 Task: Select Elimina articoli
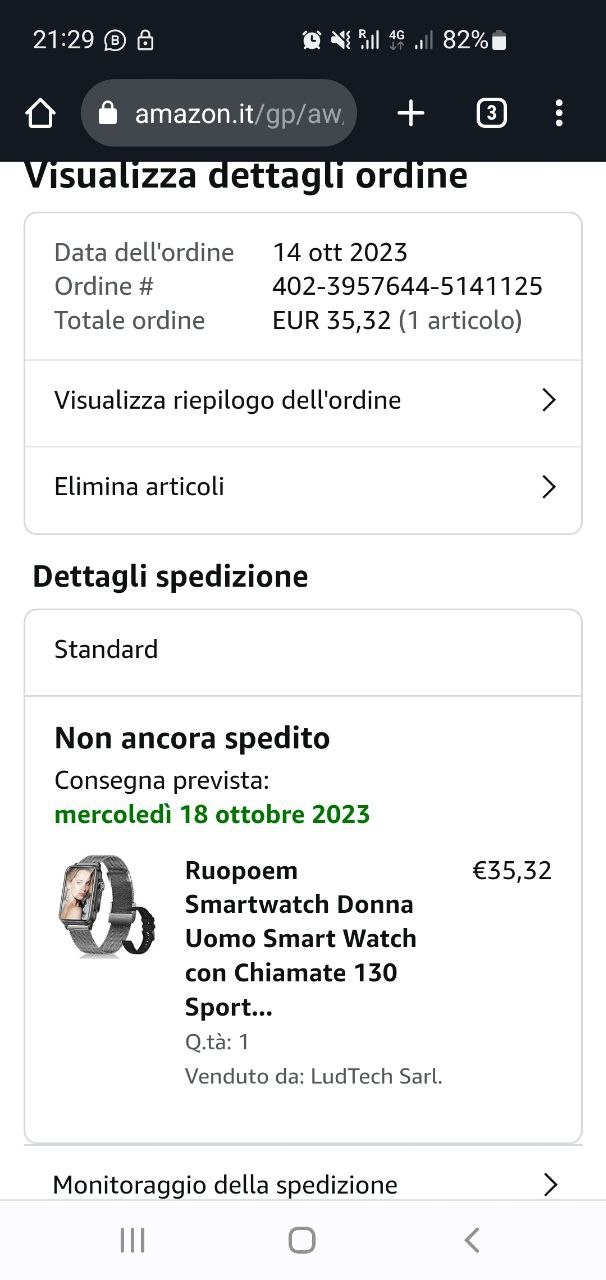pyautogui.click(x=303, y=487)
